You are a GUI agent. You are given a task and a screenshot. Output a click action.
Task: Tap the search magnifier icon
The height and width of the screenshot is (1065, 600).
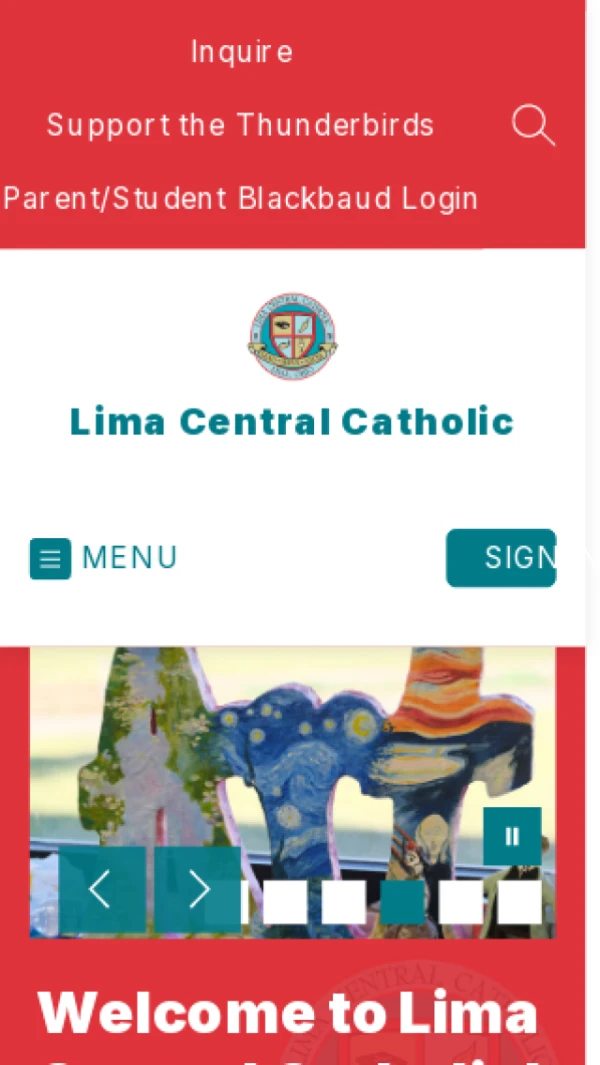click(x=532, y=126)
